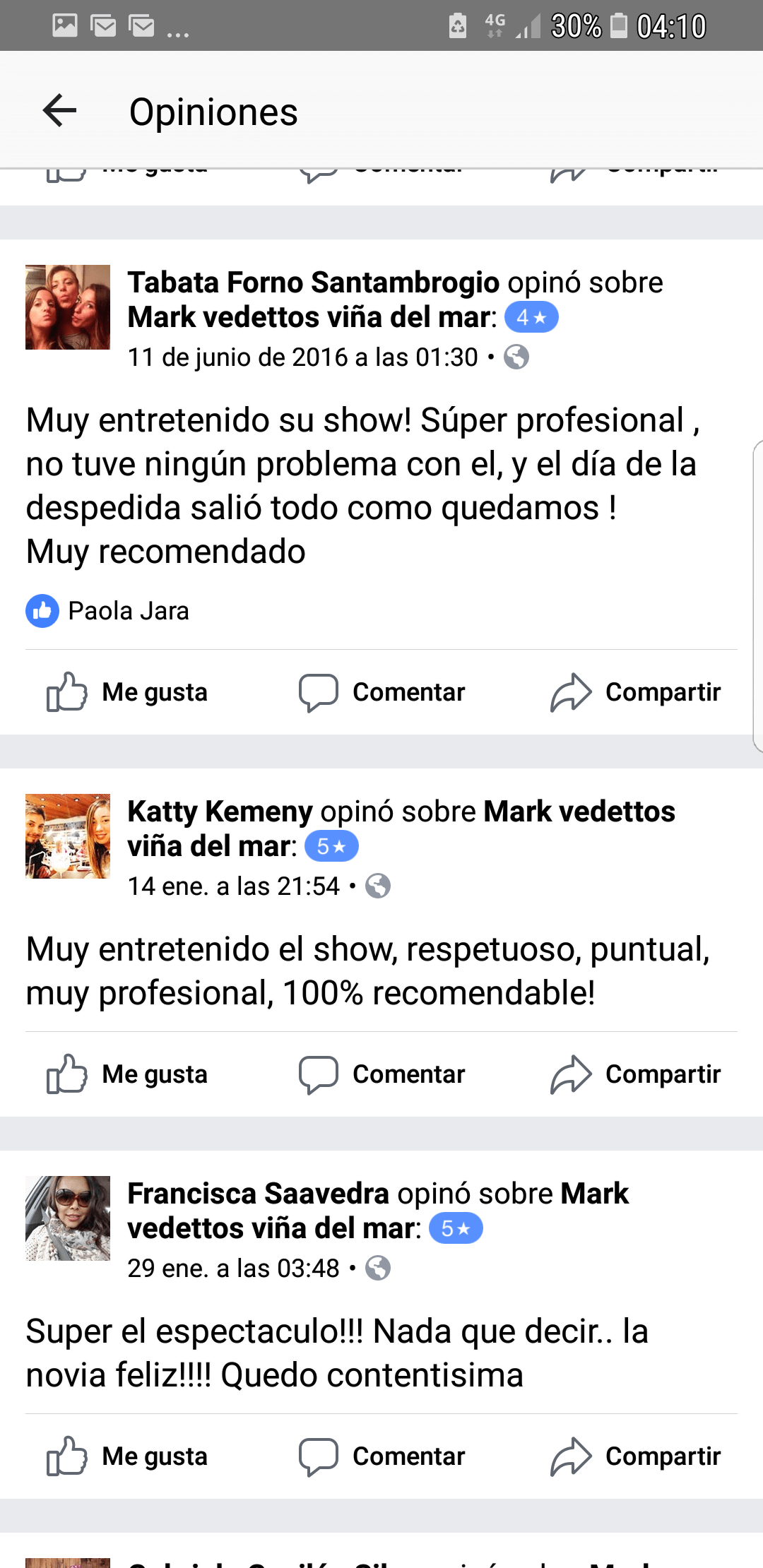This screenshot has height=1568, width=763.
Task: Like Katty Kemeny's review
Action: point(127,1074)
